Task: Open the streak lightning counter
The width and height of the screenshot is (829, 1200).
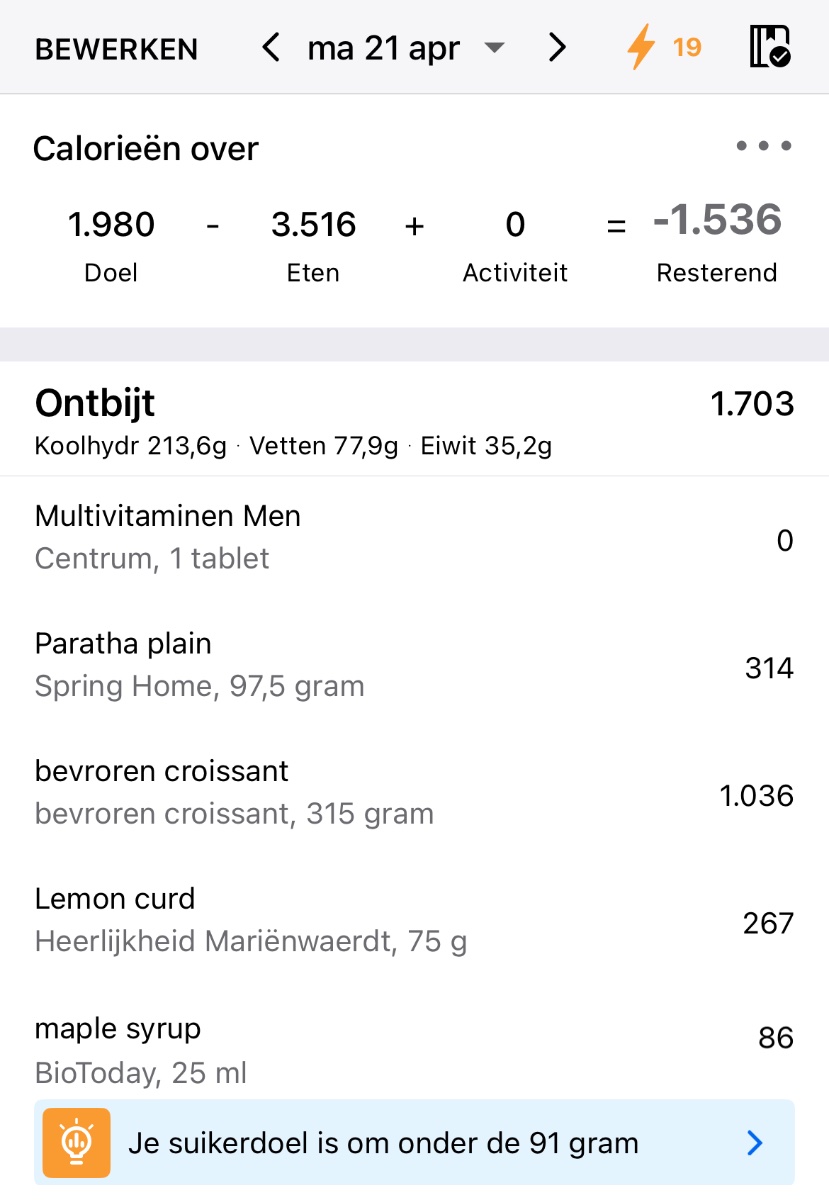Action: click(x=664, y=48)
